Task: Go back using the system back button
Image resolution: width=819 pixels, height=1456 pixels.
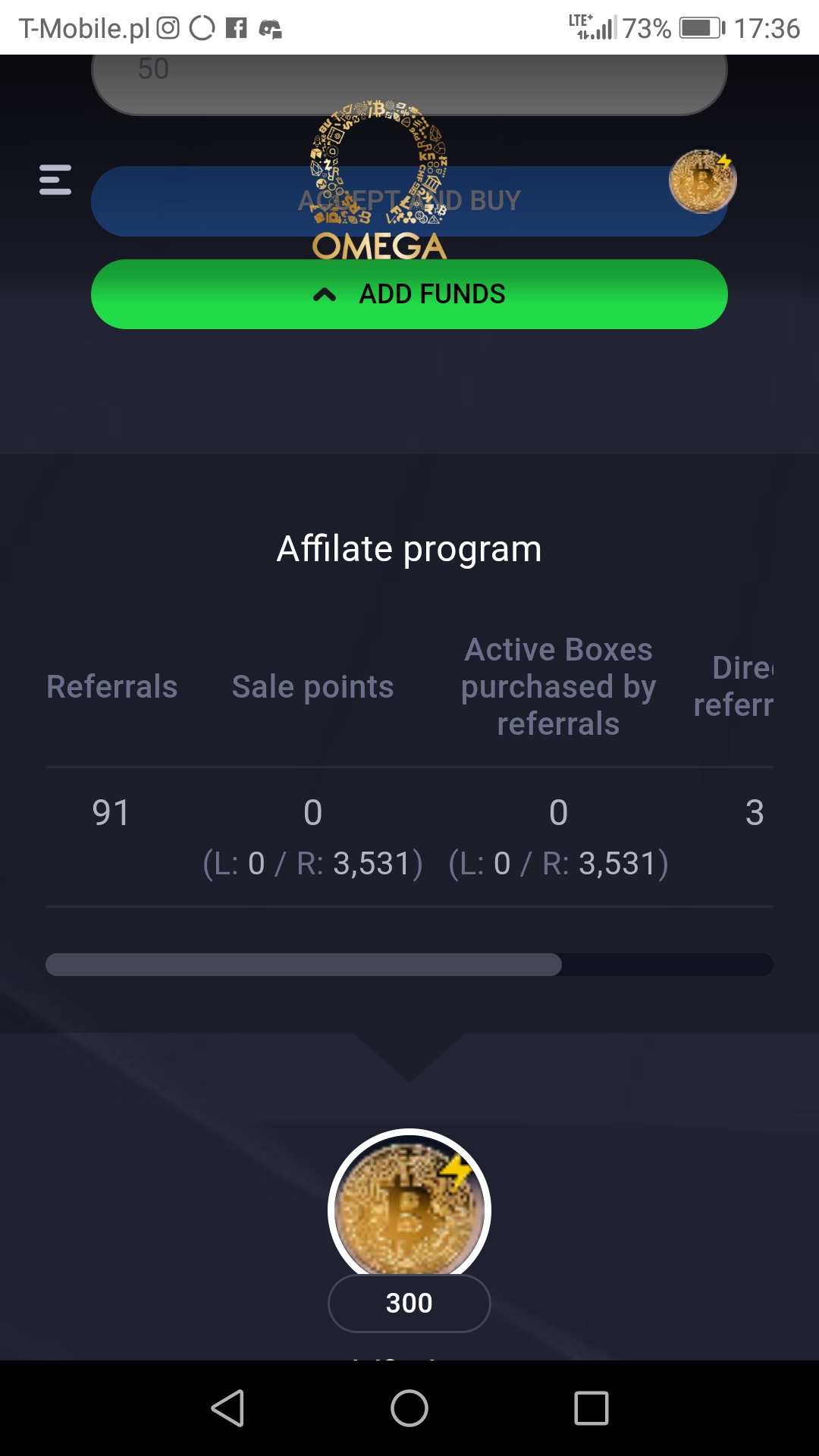Action: click(x=227, y=1408)
